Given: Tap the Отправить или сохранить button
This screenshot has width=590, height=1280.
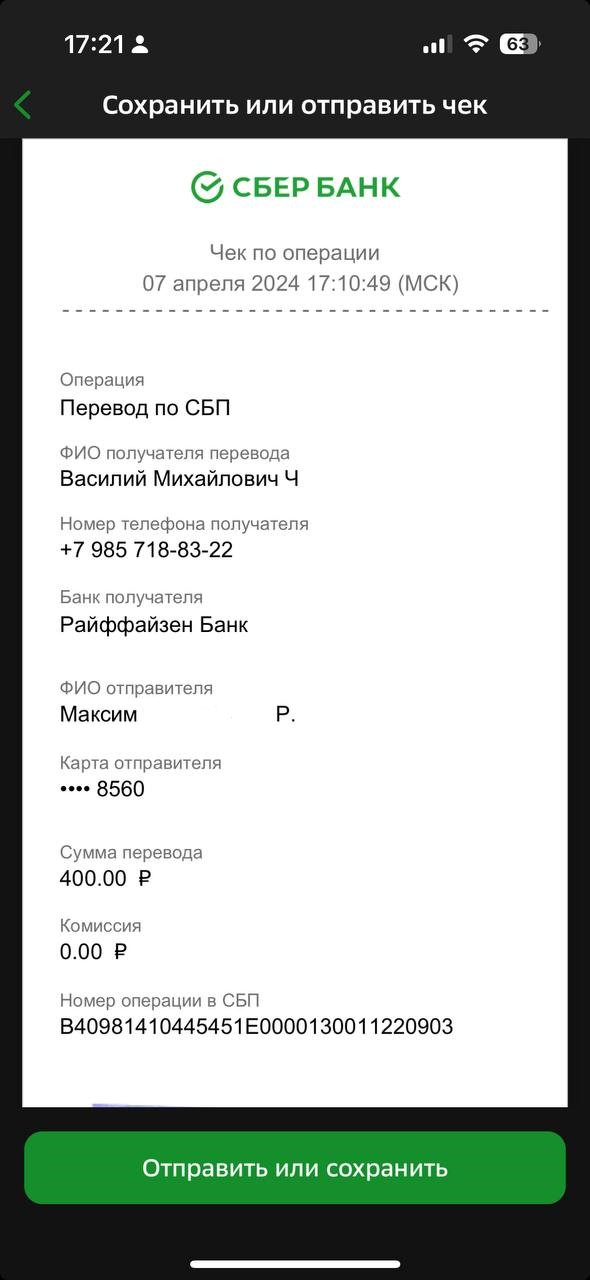Looking at the screenshot, I should pos(295,1168).
